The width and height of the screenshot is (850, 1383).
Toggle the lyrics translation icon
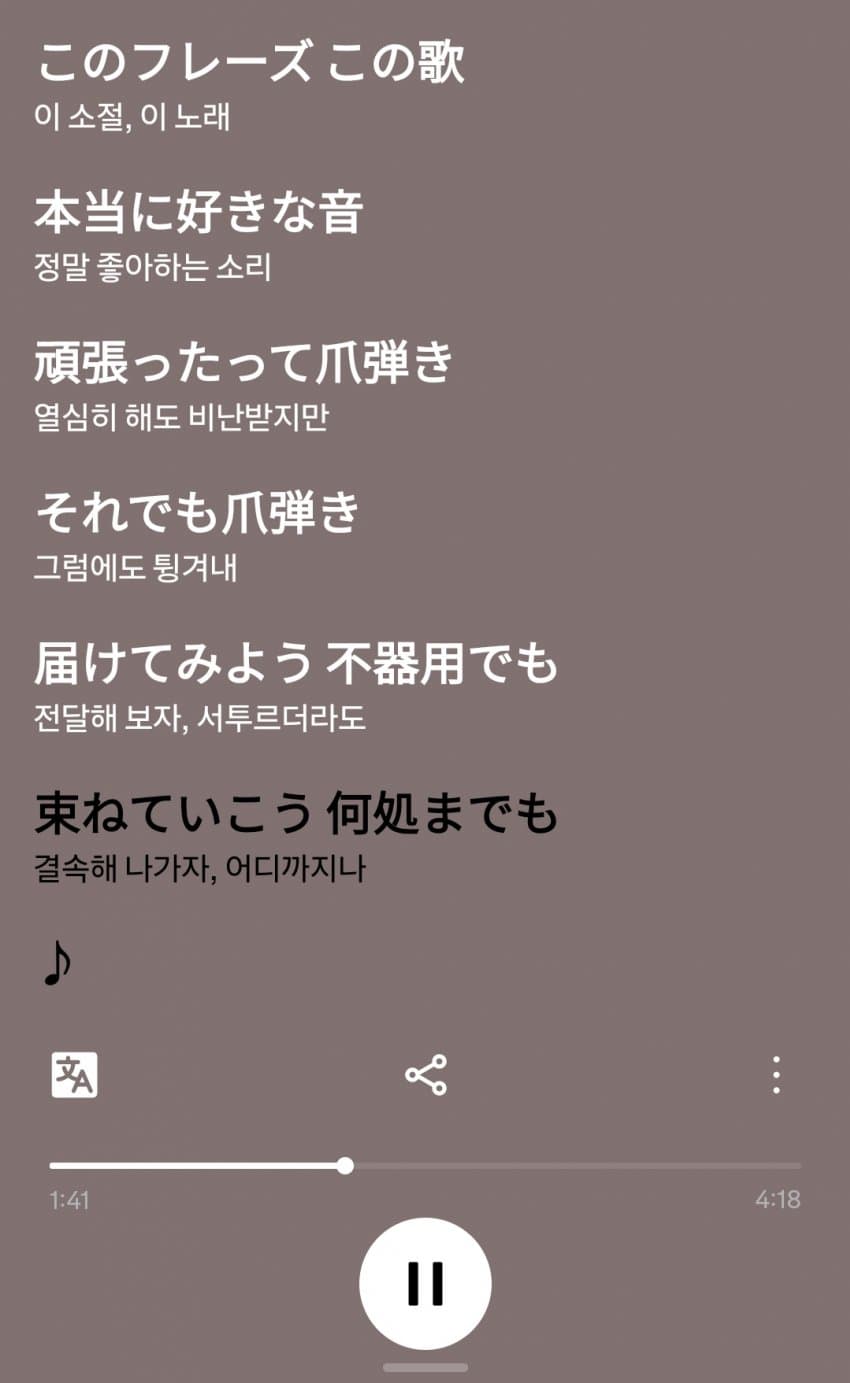(75, 1076)
